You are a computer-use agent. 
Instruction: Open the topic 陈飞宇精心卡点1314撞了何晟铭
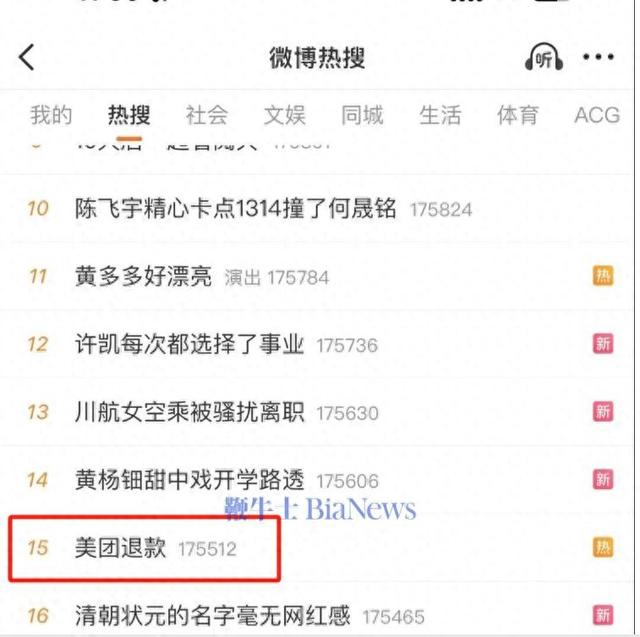tap(236, 209)
